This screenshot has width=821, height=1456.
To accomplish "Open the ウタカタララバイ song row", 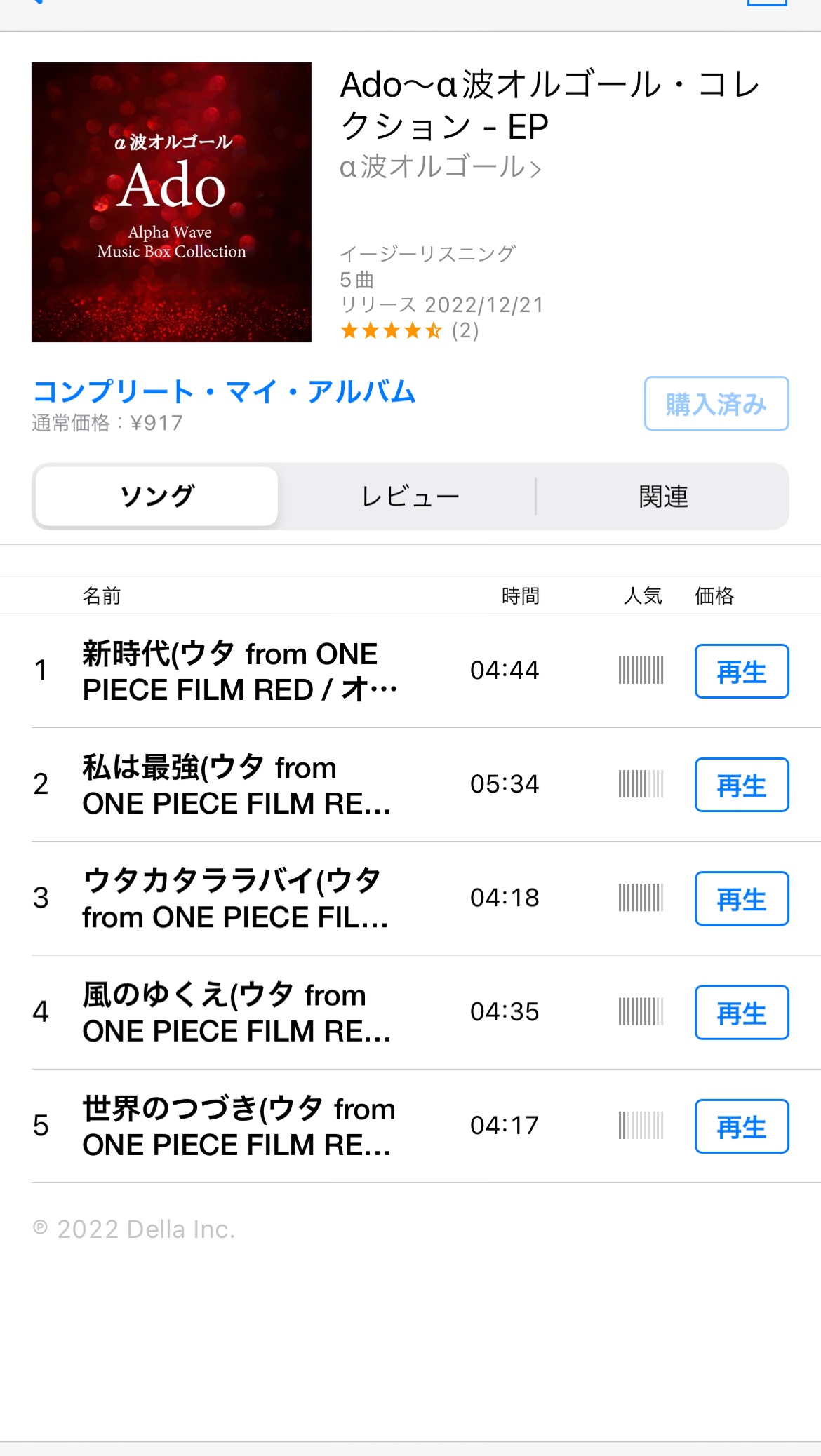I will point(239,899).
